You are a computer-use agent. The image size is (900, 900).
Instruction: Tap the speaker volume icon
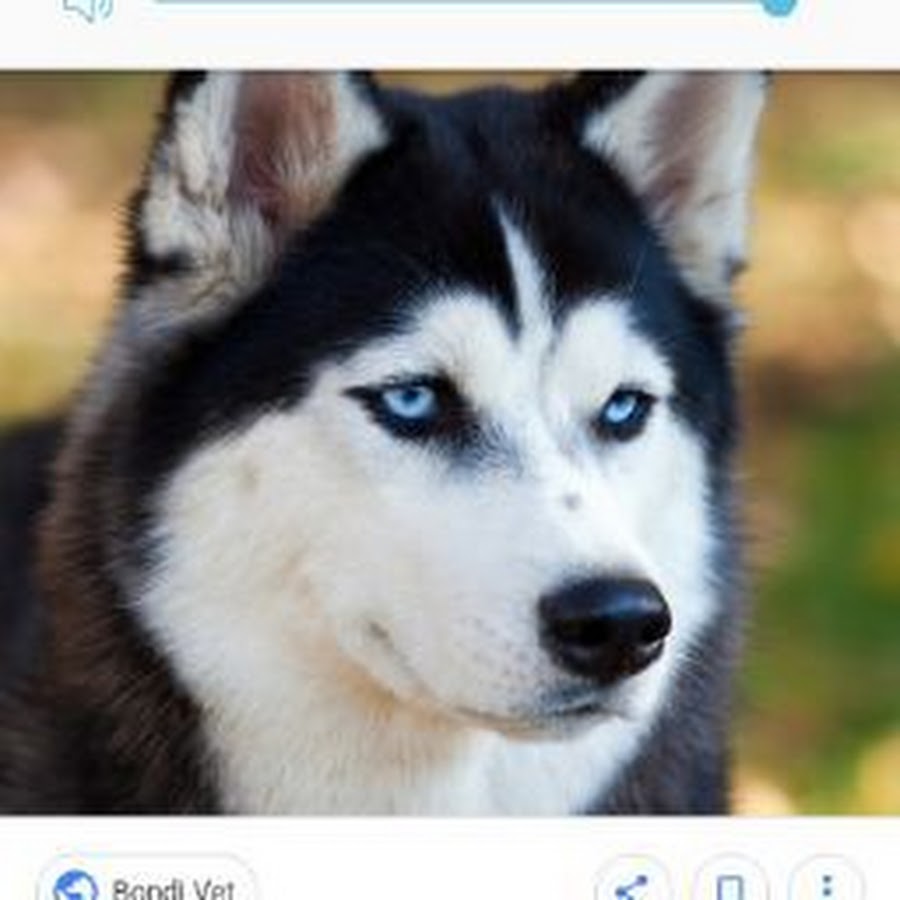[x=88, y=8]
